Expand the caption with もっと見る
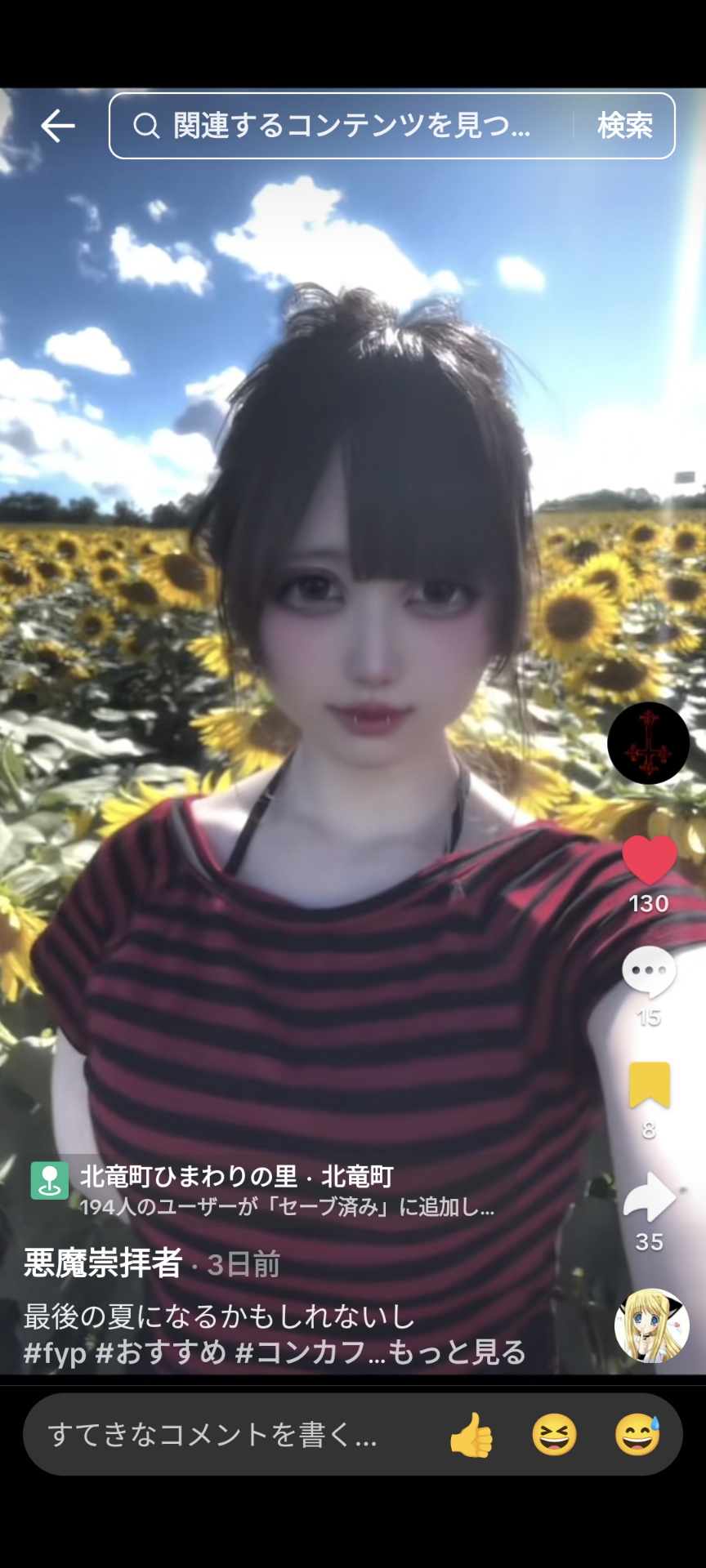This screenshot has width=706, height=1568. click(458, 1352)
